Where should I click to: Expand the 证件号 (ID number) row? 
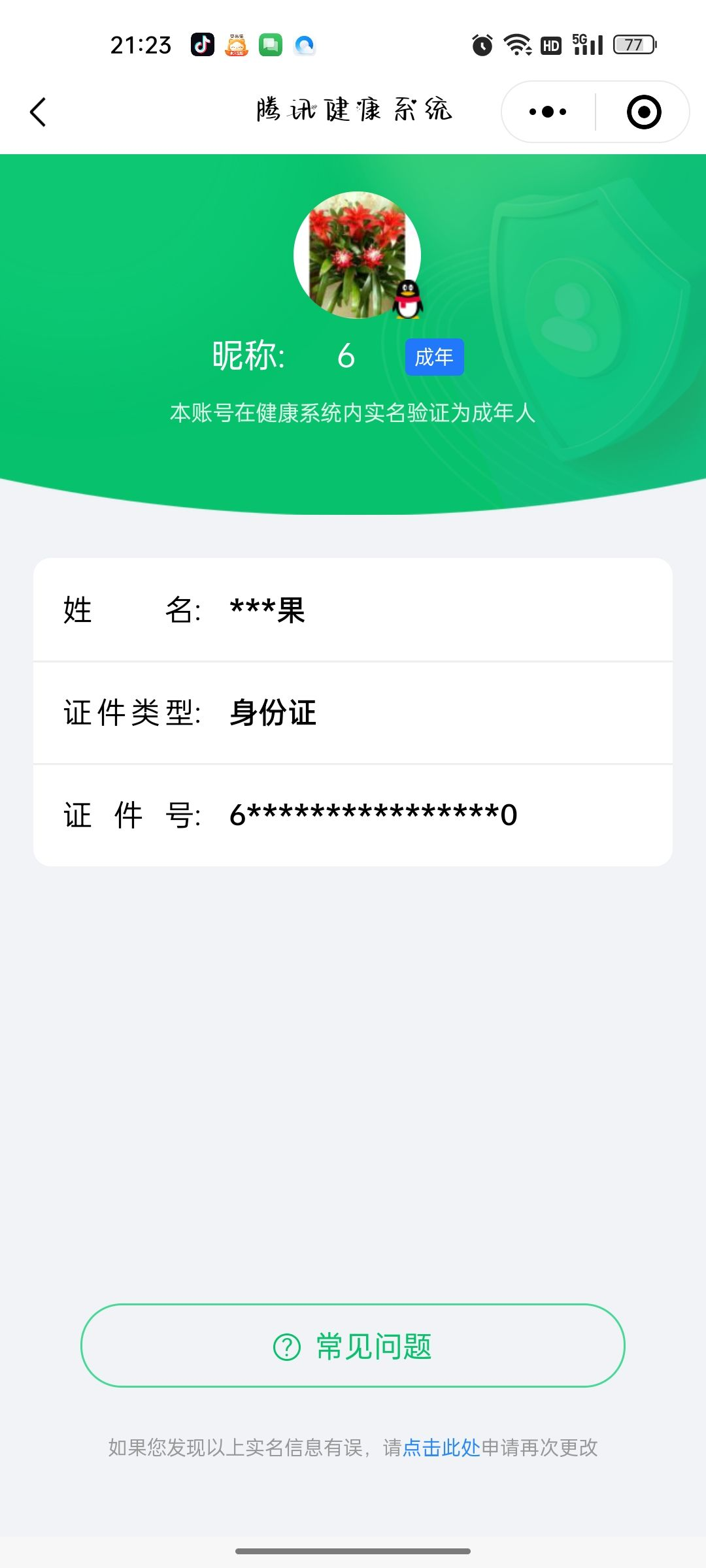(353, 814)
